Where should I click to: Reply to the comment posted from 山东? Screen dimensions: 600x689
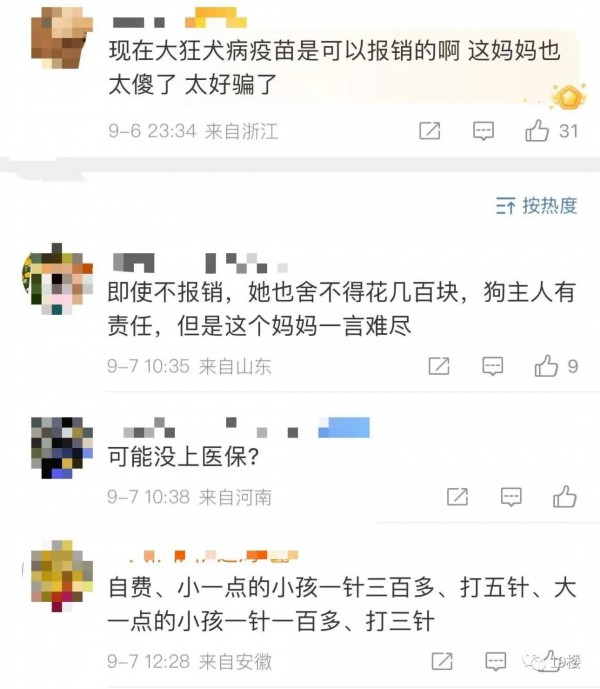(492, 366)
